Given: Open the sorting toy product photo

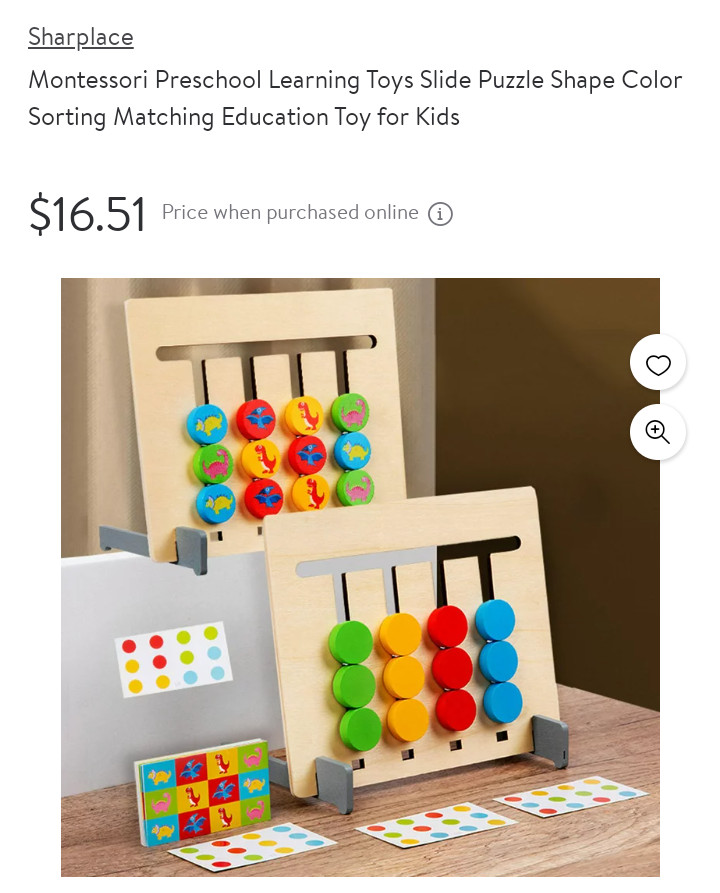Looking at the screenshot, I should pyautogui.click(x=360, y=577).
